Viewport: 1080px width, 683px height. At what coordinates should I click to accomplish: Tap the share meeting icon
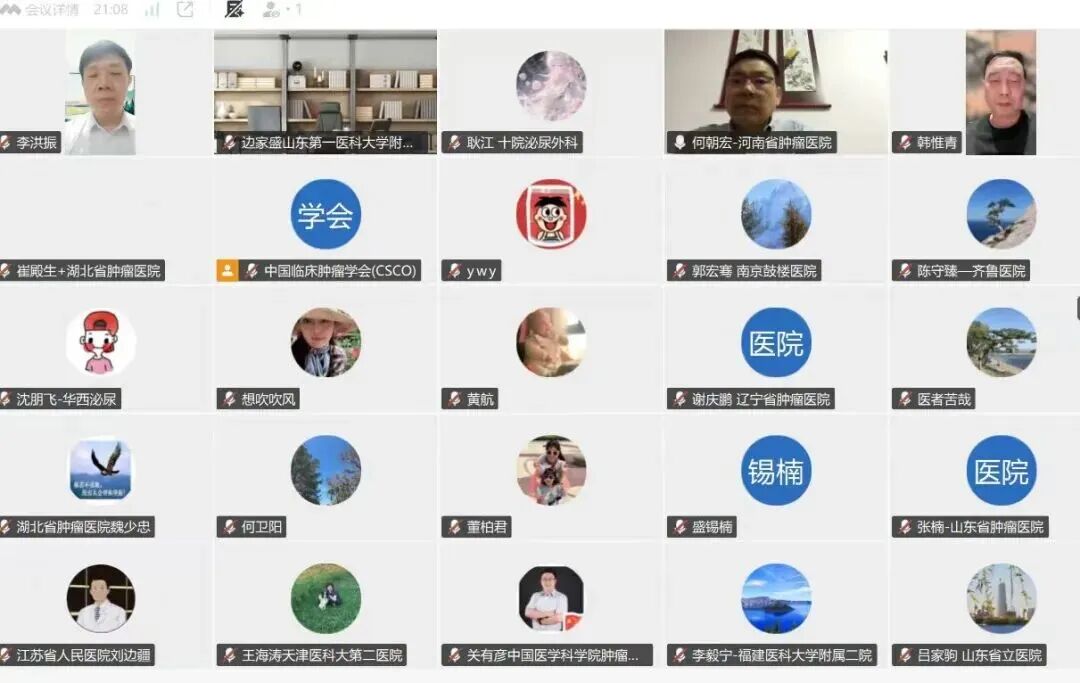click(185, 10)
